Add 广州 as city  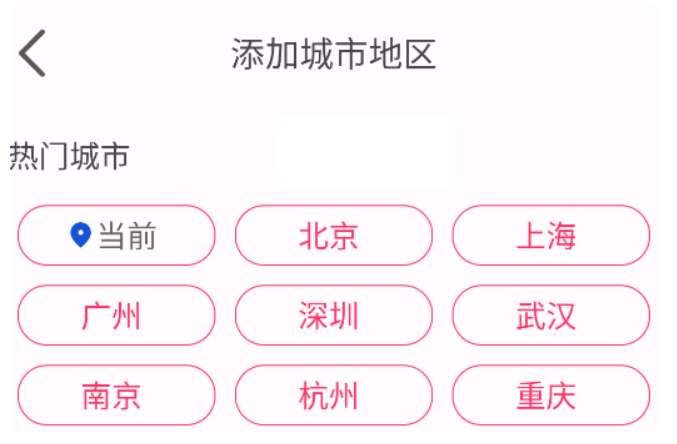click(x=117, y=315)
